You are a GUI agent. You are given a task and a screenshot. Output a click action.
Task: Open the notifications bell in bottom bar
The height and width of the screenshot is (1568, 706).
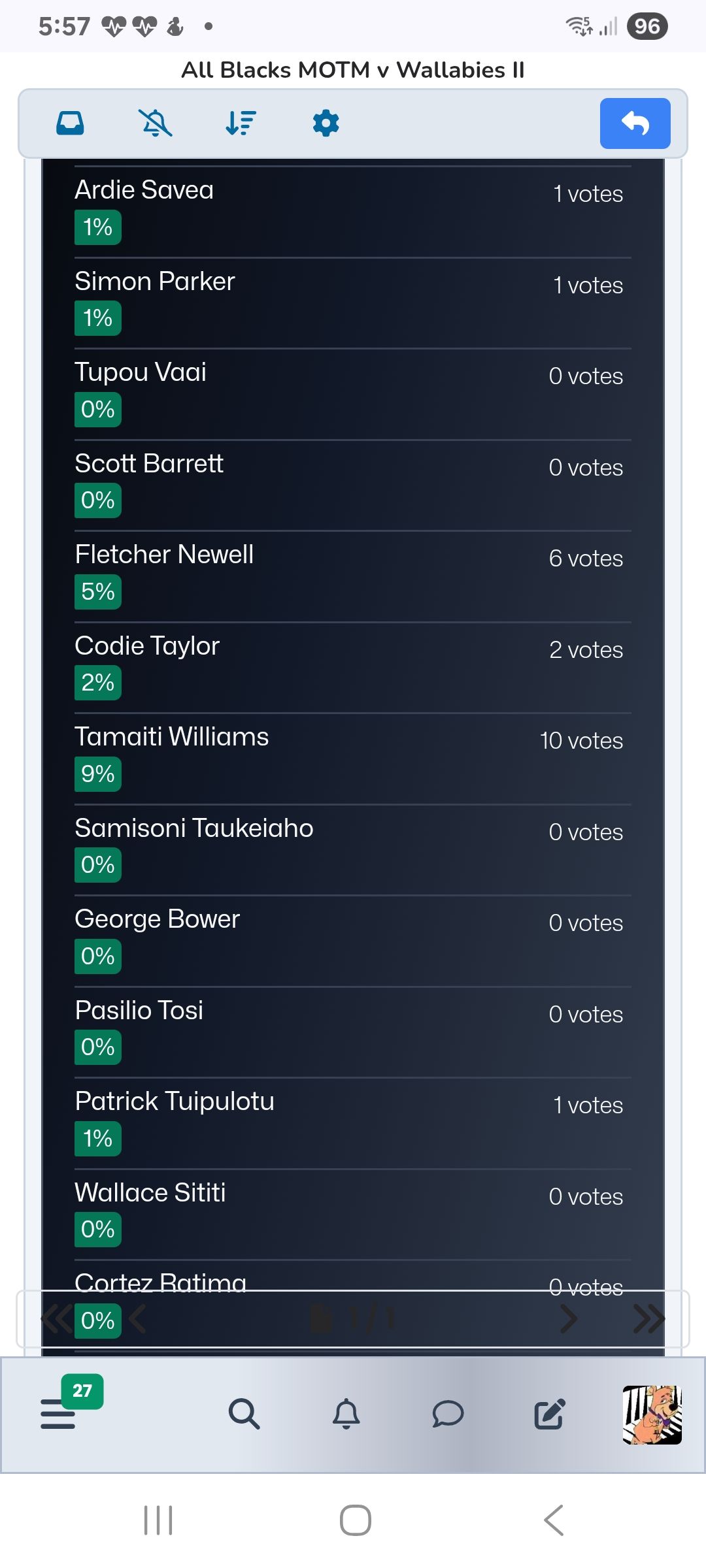[346, 1414]
